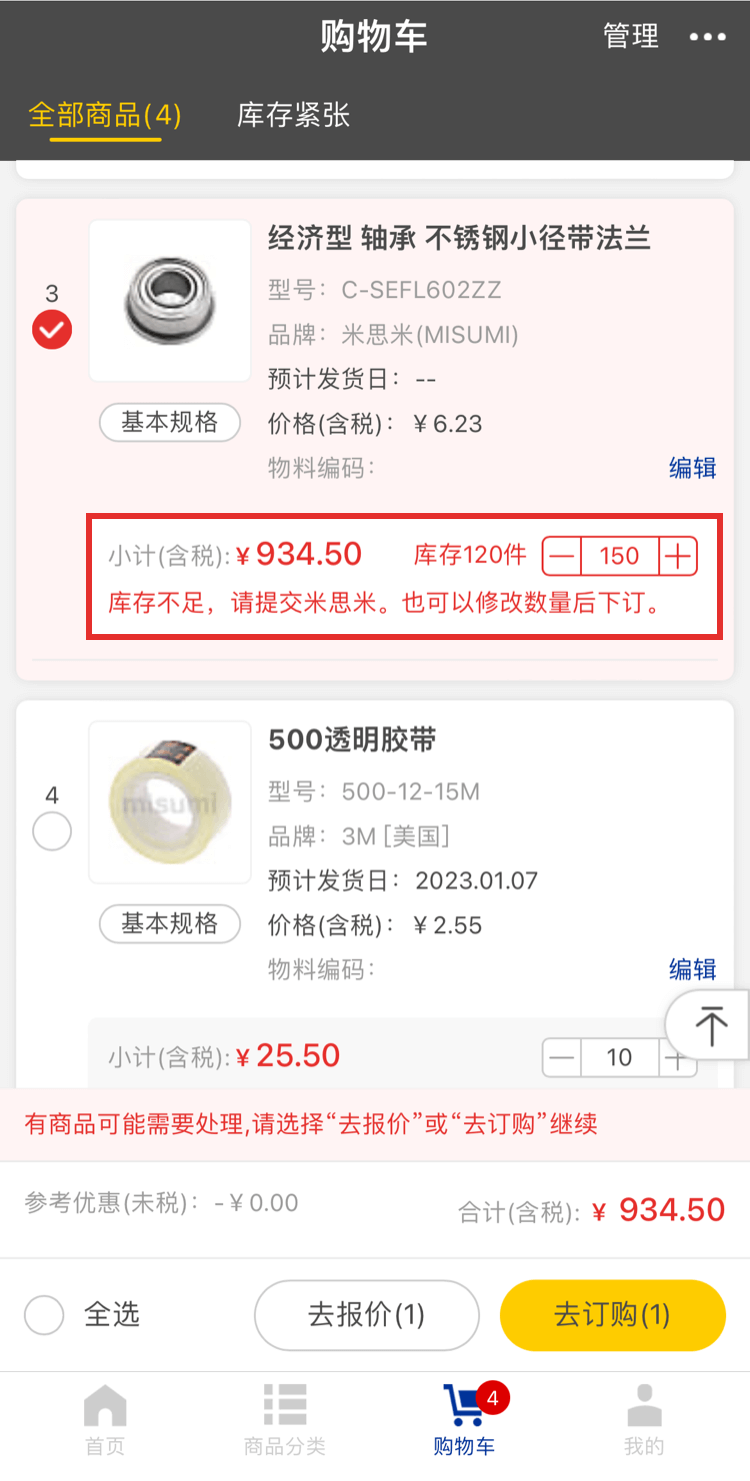This screenshot has height=1481, width=750.
Task: Switch to 库存紧张 tab
Action: click(x=293, y=115)
